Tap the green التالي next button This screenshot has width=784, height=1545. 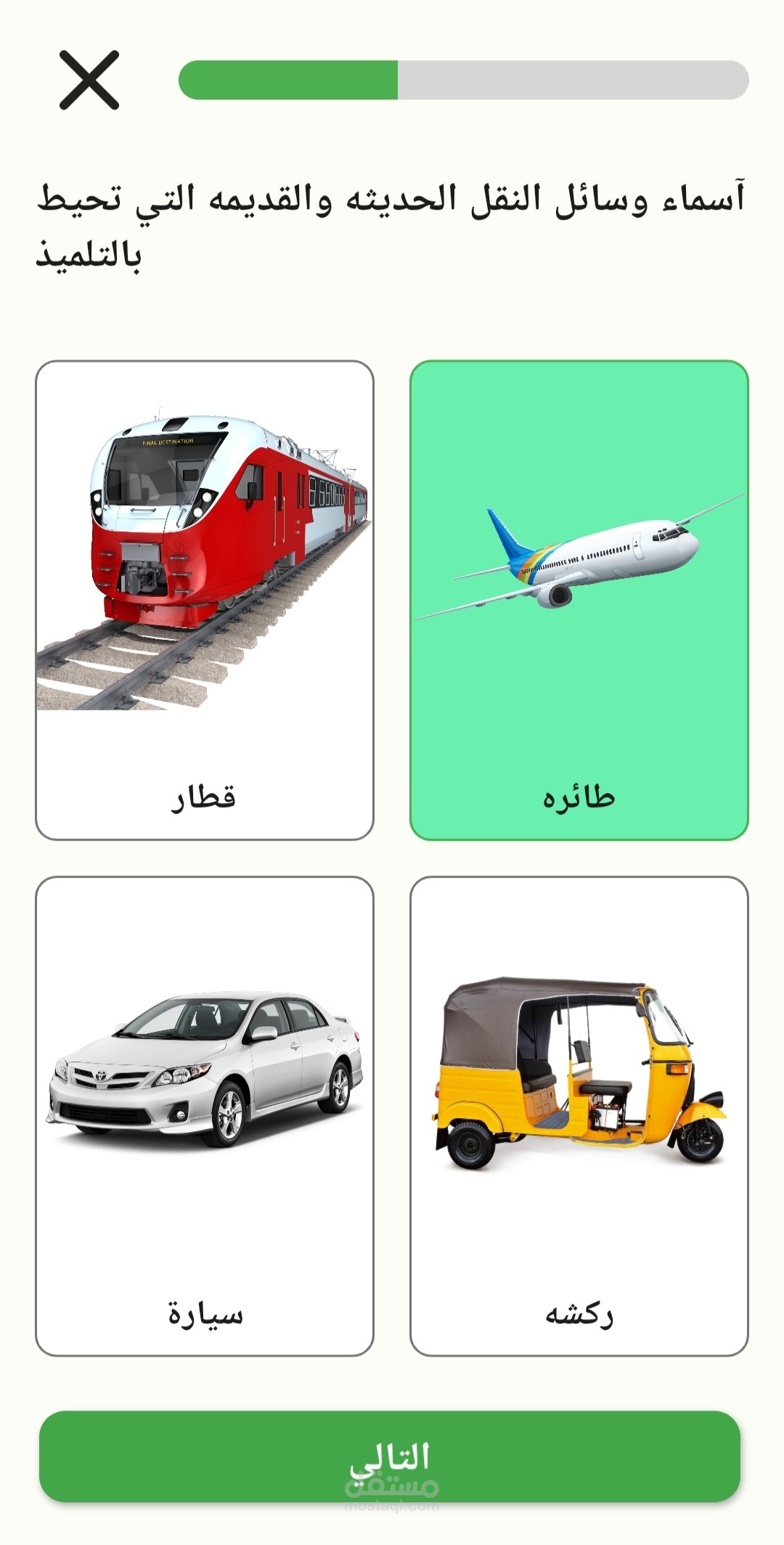tap(390, 1456)
